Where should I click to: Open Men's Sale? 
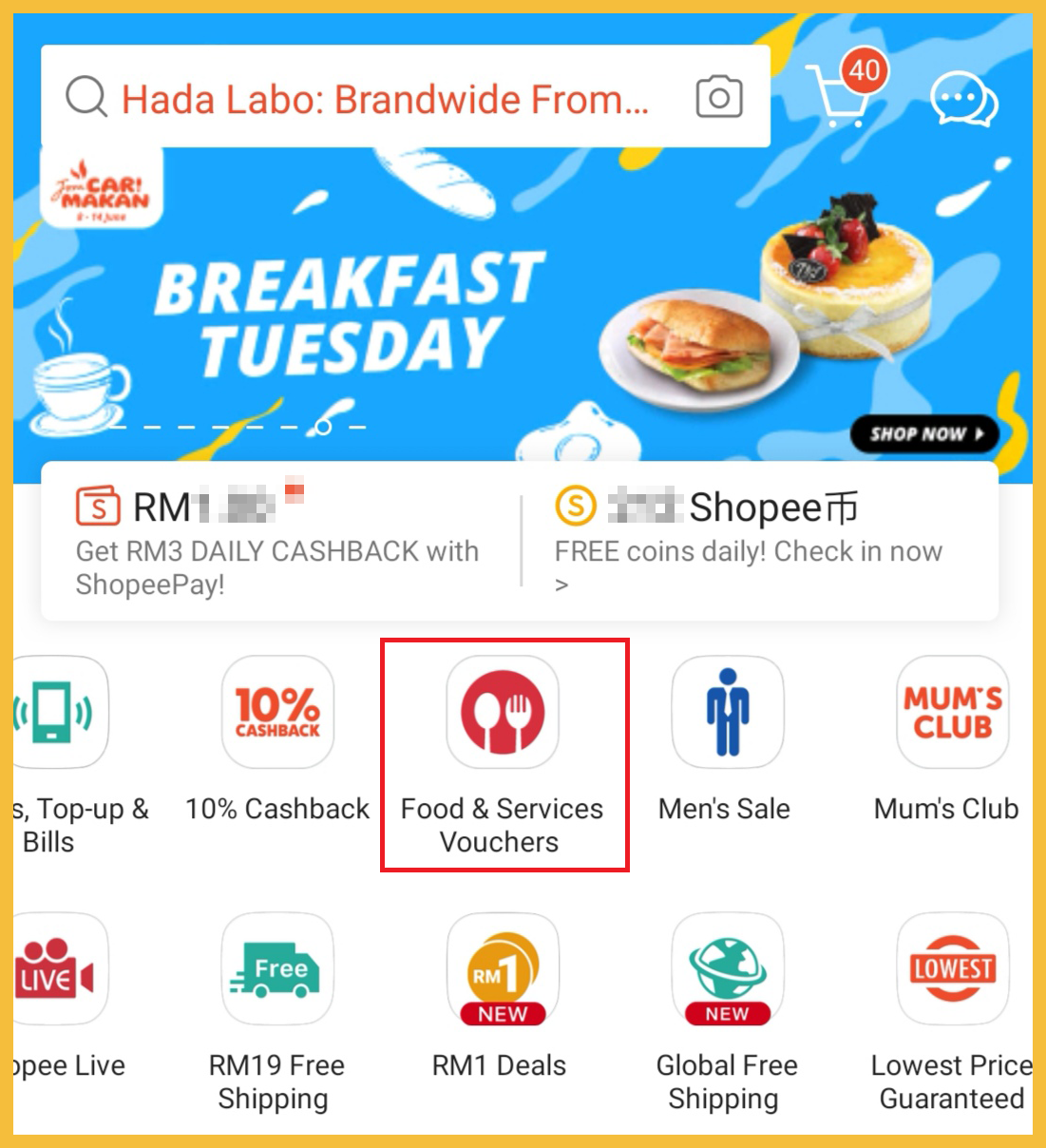point(727,713)
